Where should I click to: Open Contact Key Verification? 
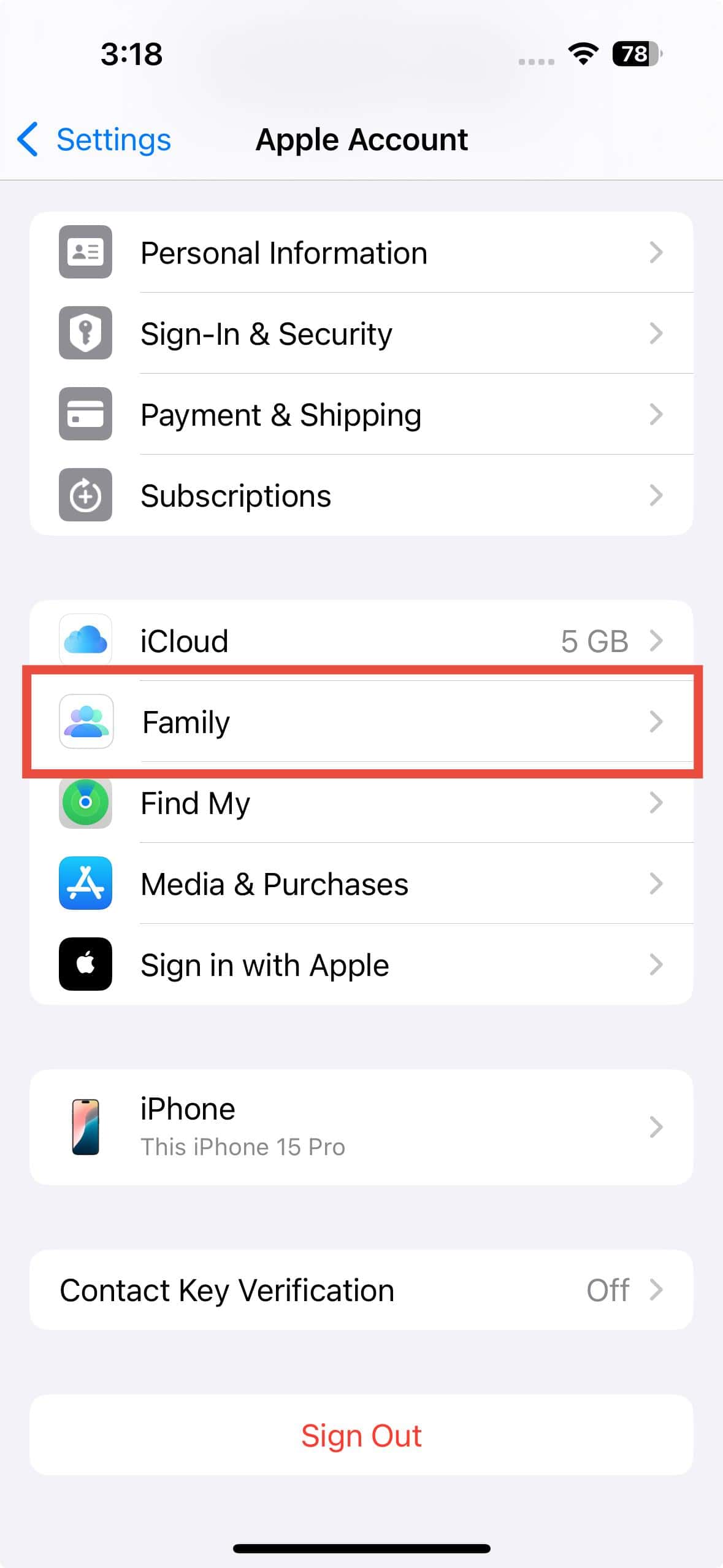[x=361, y=1290]
